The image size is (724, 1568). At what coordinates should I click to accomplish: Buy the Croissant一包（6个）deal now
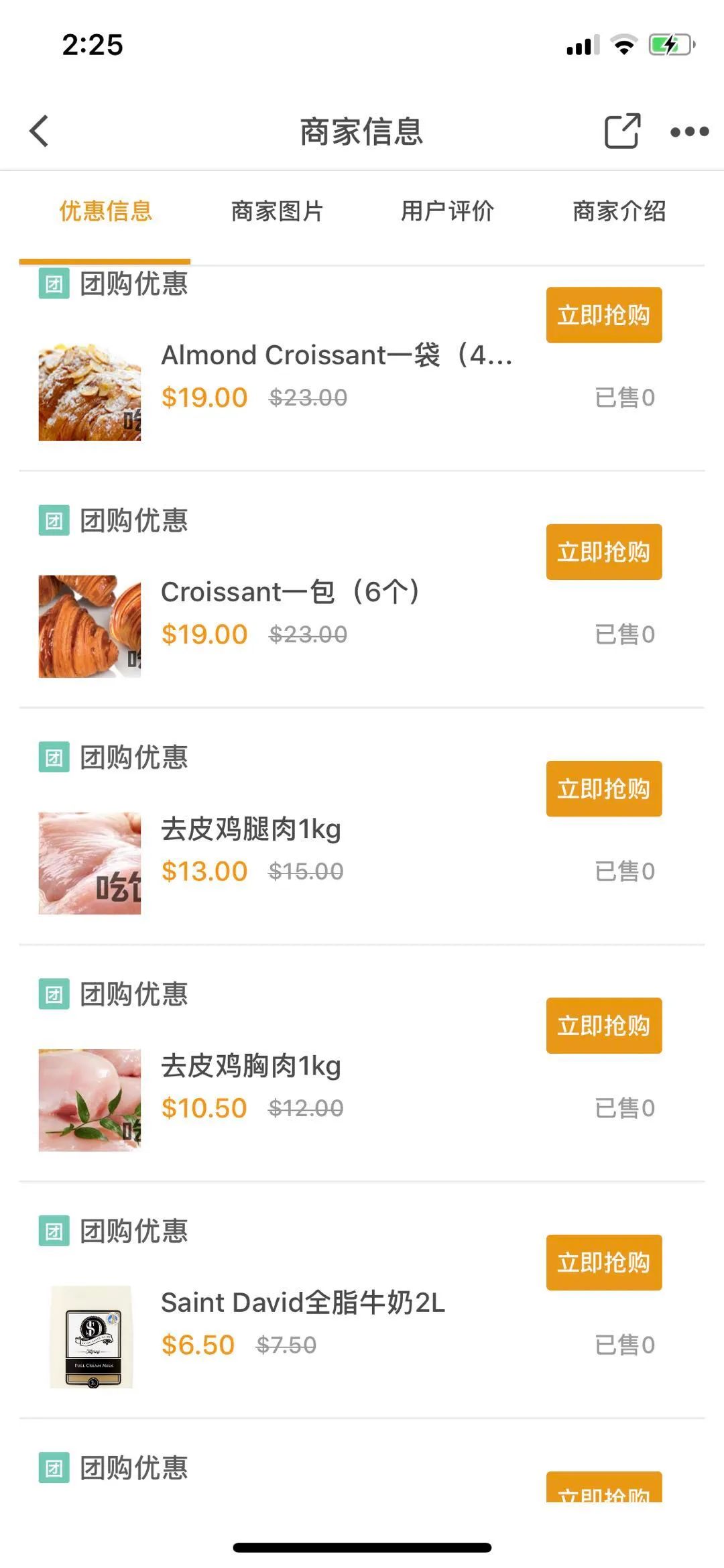[x=604, y=552]
